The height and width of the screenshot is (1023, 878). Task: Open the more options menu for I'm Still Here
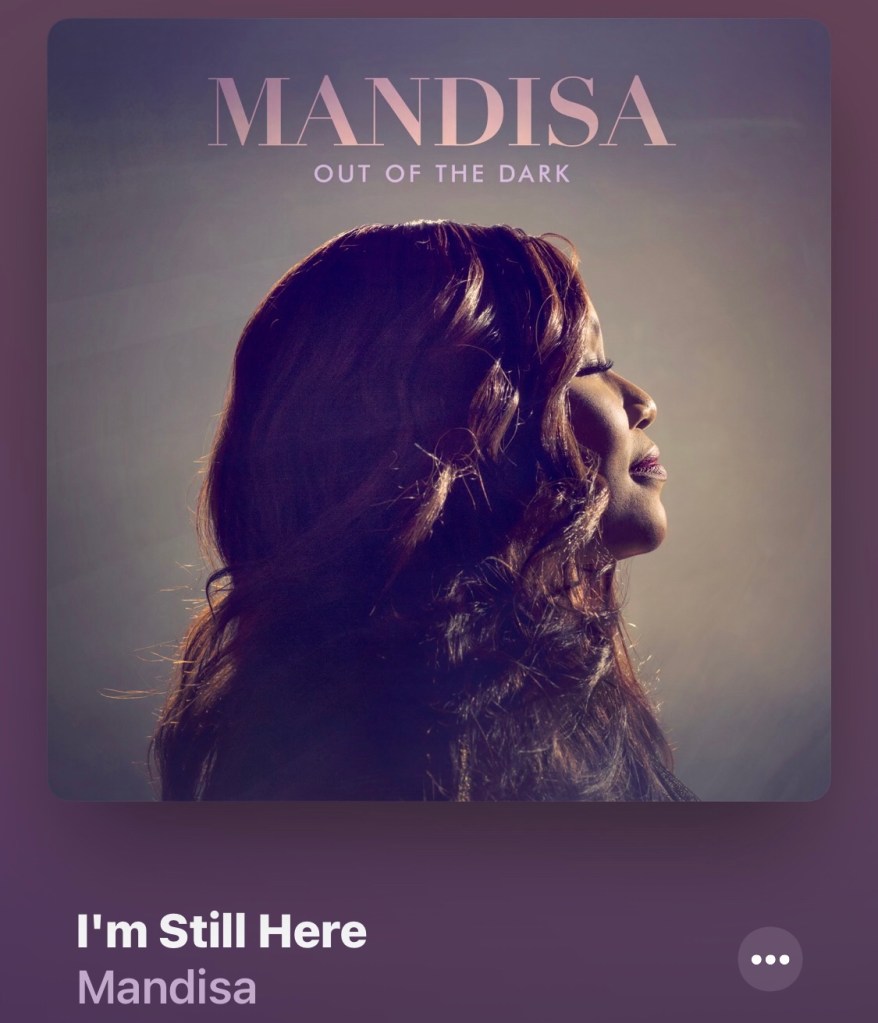click(769, 959)
